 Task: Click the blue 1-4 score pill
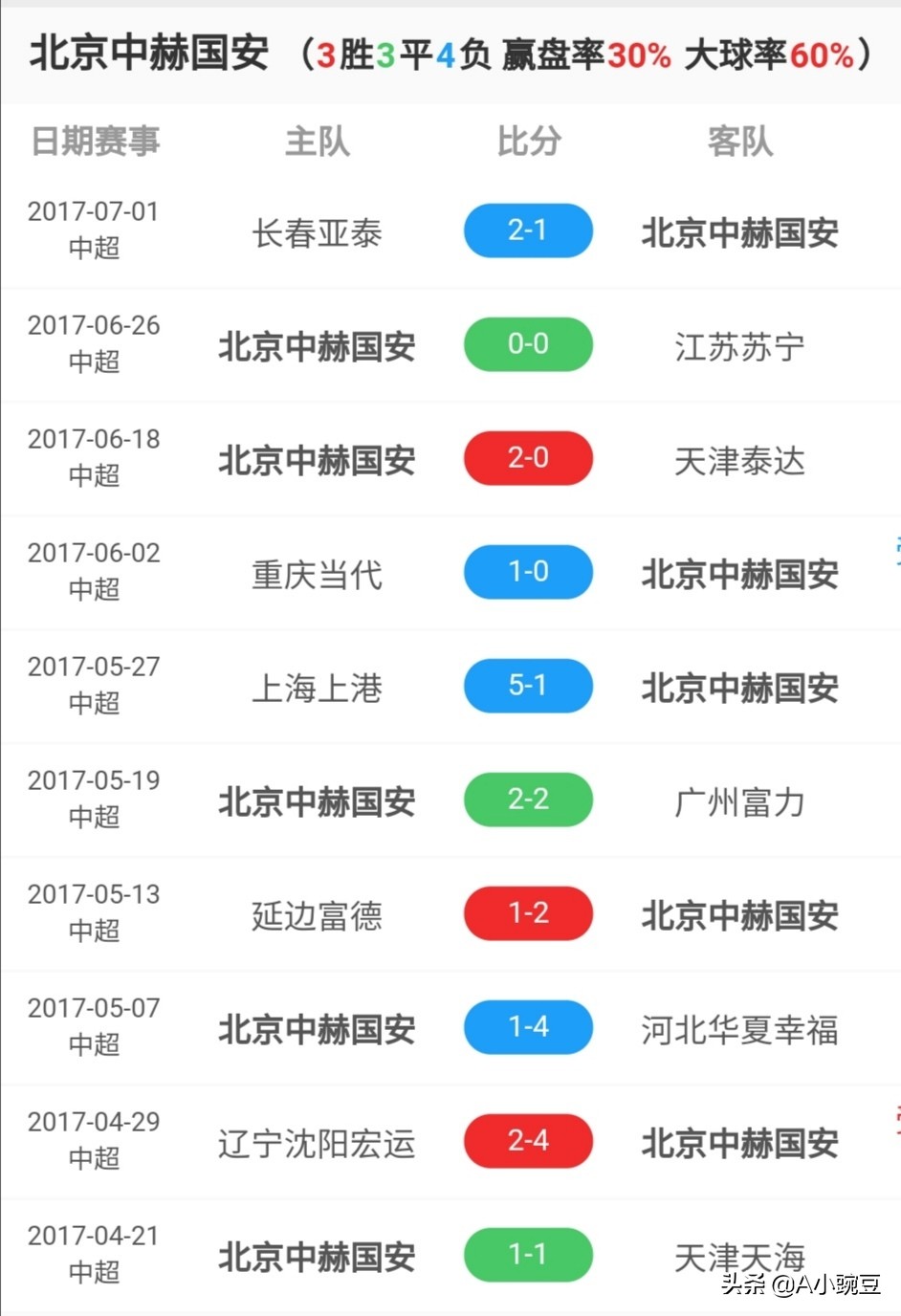[528, 1027]
